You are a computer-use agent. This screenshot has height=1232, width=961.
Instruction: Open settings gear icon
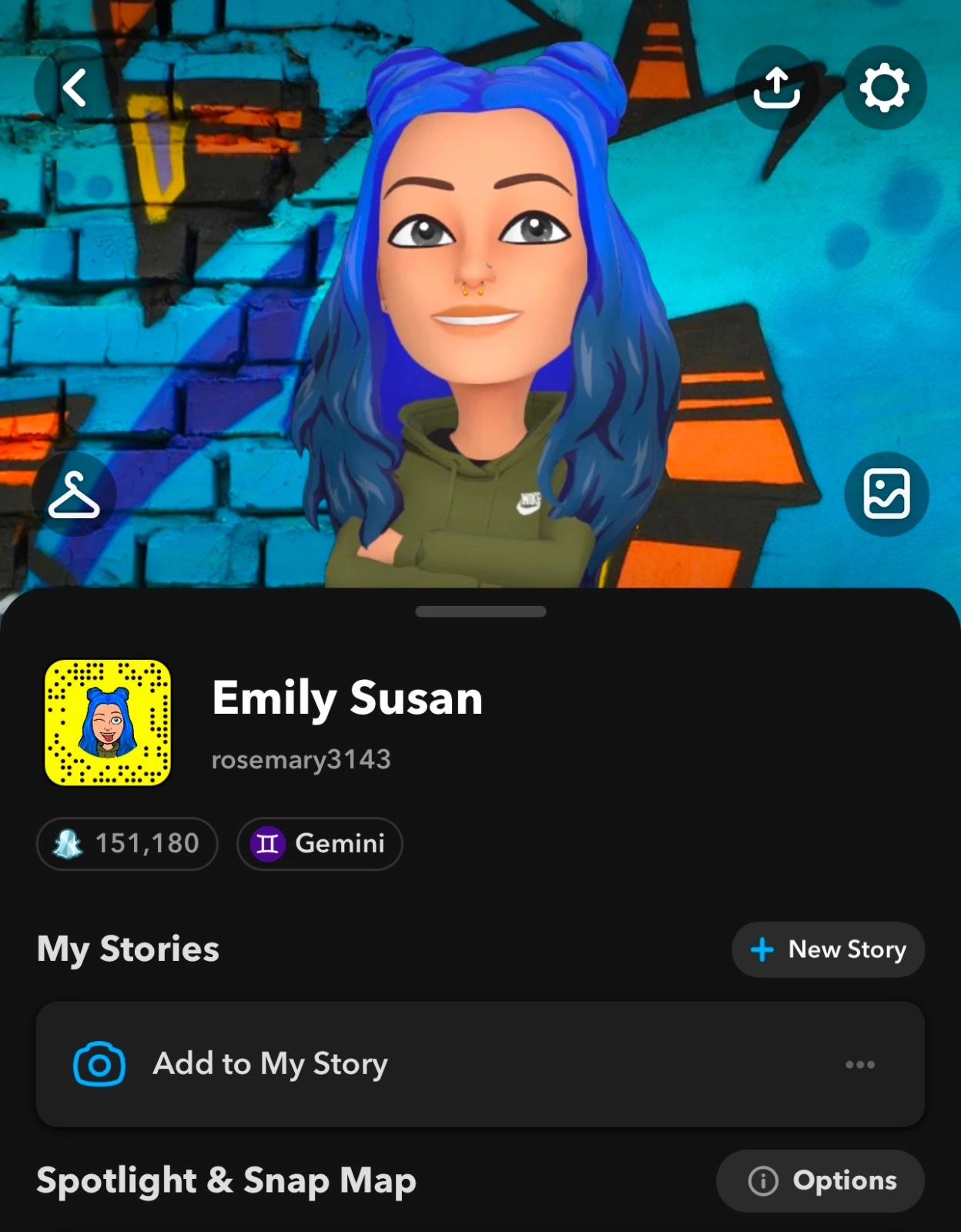coord(885,87)
